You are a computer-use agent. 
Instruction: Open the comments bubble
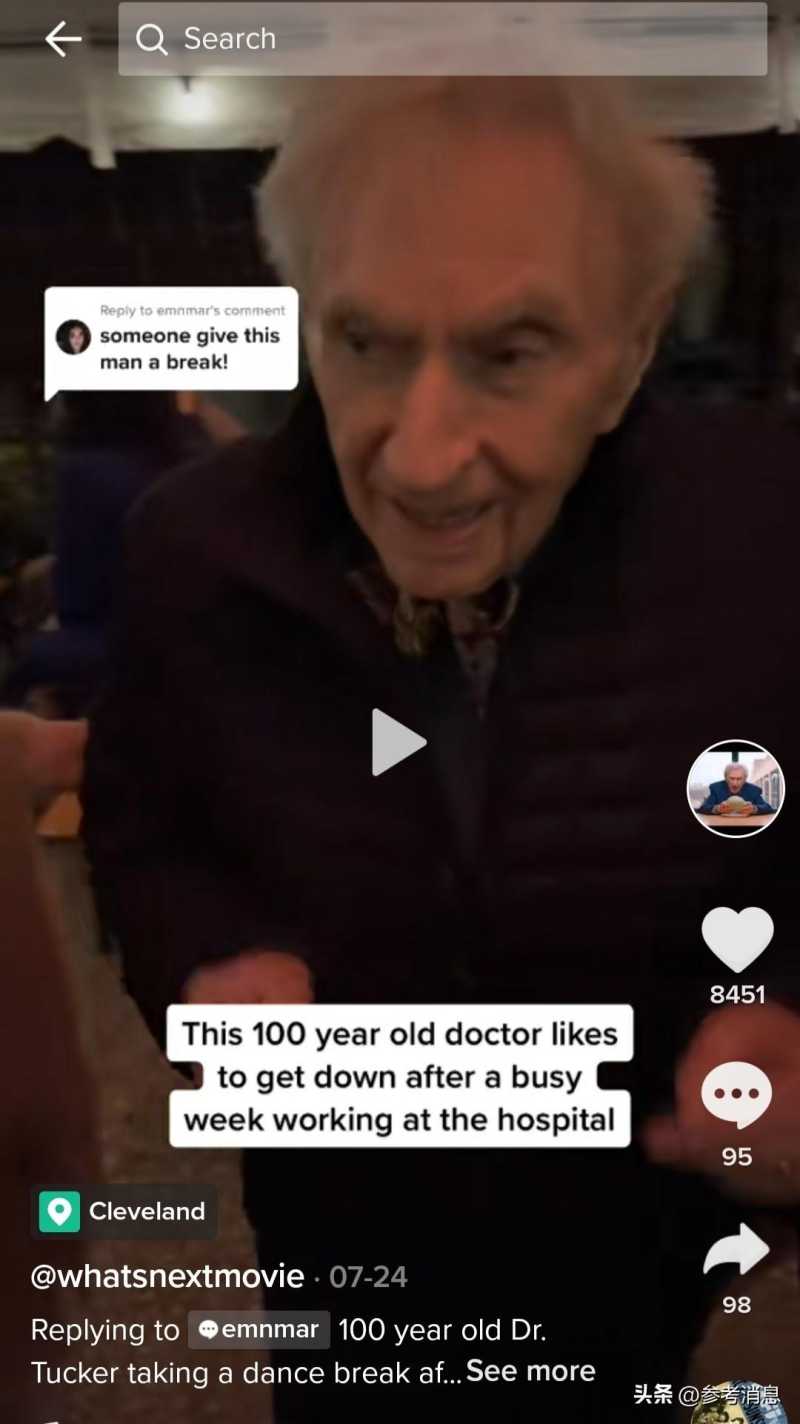pos(737,1096)
